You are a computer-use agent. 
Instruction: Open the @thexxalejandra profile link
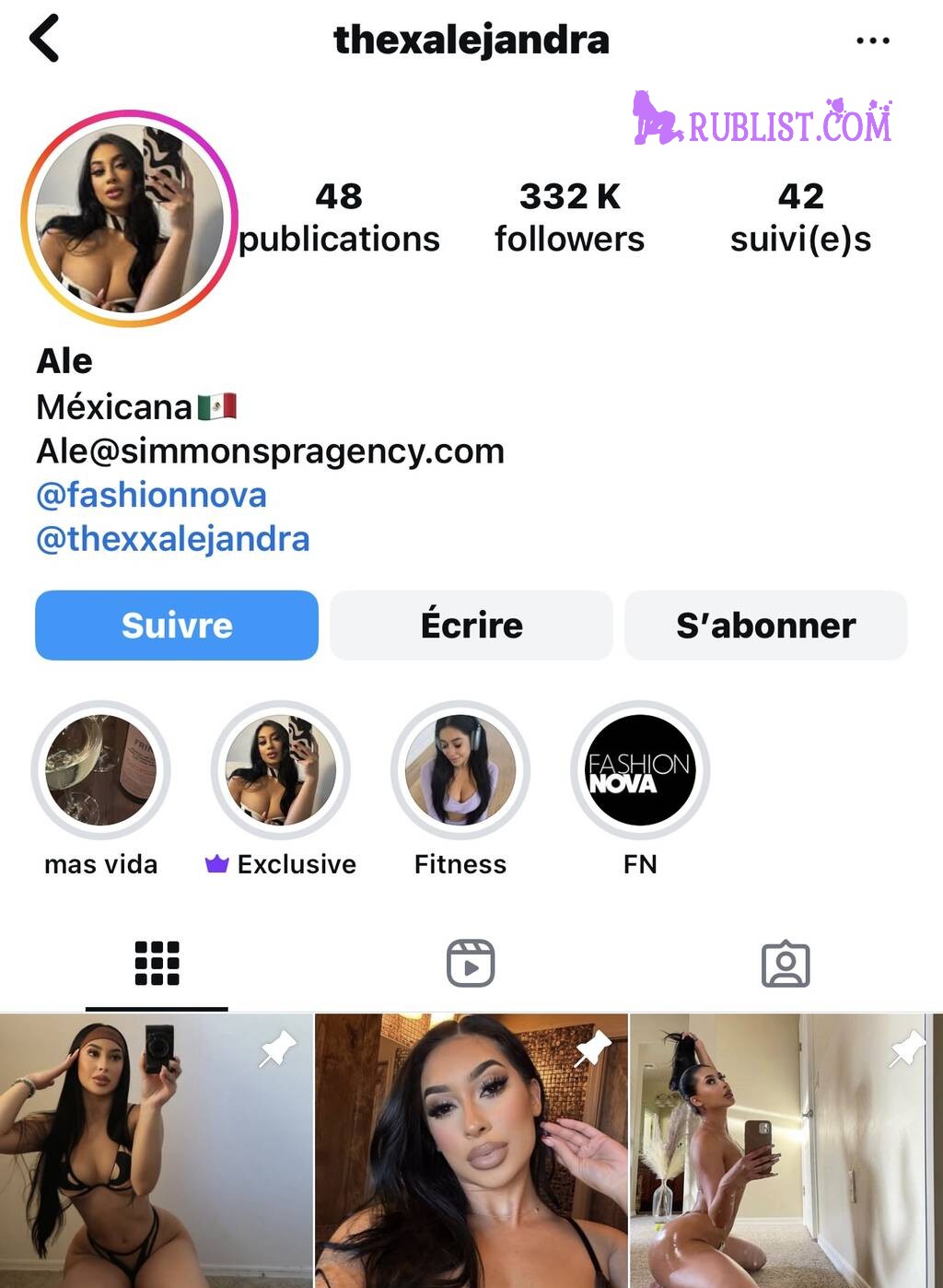point(172,539)
